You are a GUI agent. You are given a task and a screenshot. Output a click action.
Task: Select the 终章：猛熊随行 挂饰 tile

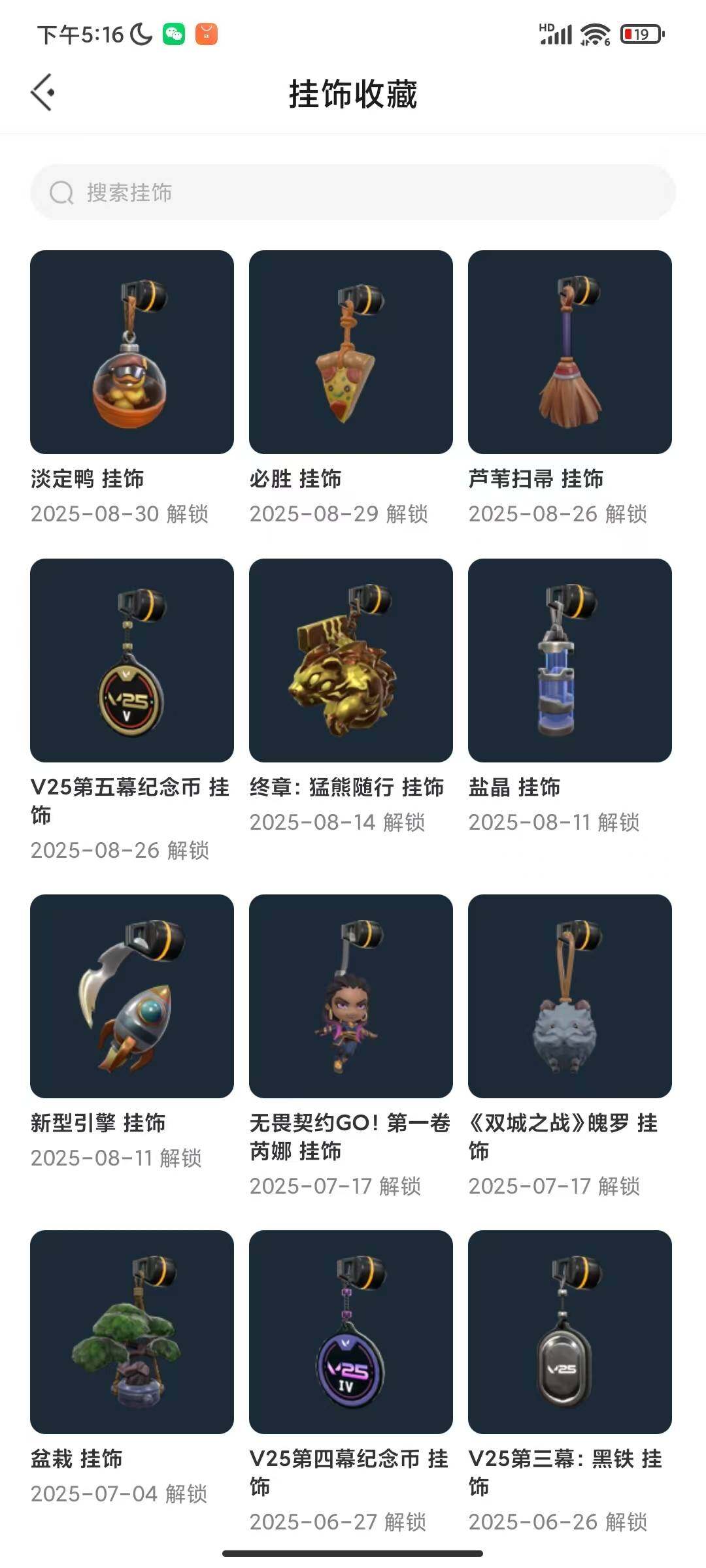pyautogui.click(x=351, y=661)
